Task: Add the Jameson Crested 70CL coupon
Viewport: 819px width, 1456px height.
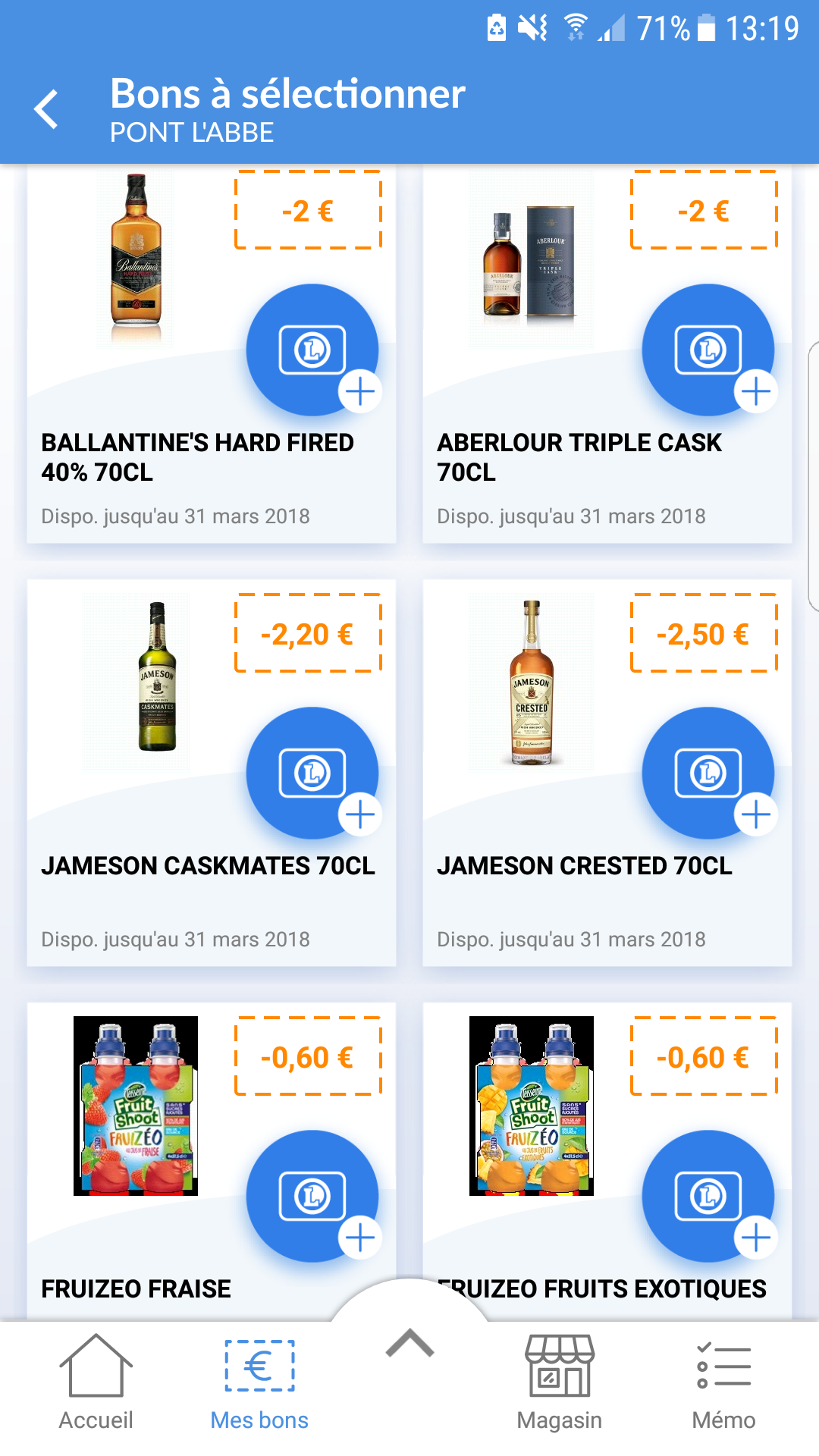Action: pyautogui.click(x=708, y=773)
